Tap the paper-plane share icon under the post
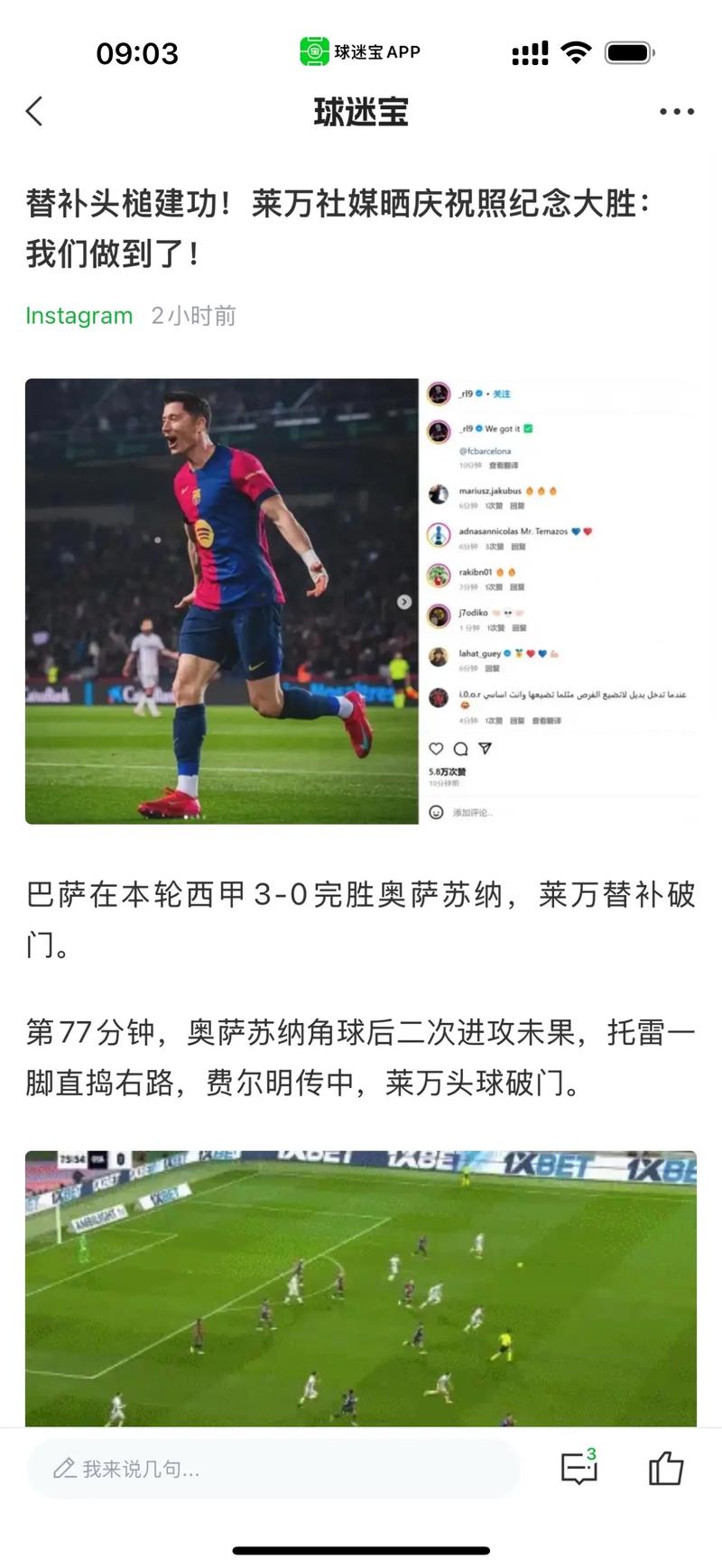This screenshot has height=1568, width=722. tap(485, 749)
